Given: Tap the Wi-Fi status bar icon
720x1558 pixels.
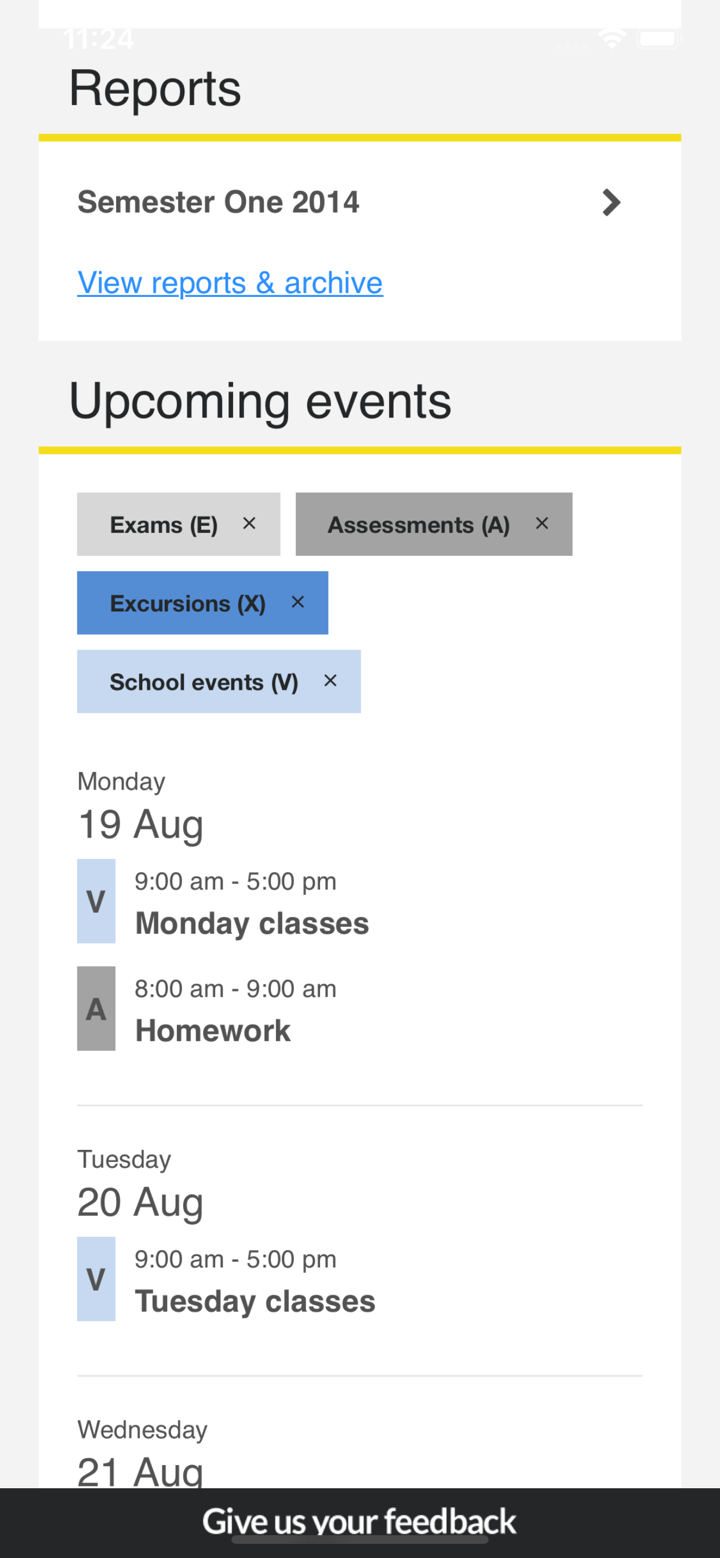Looking at the screenshot, I should [x=611, y=40].
